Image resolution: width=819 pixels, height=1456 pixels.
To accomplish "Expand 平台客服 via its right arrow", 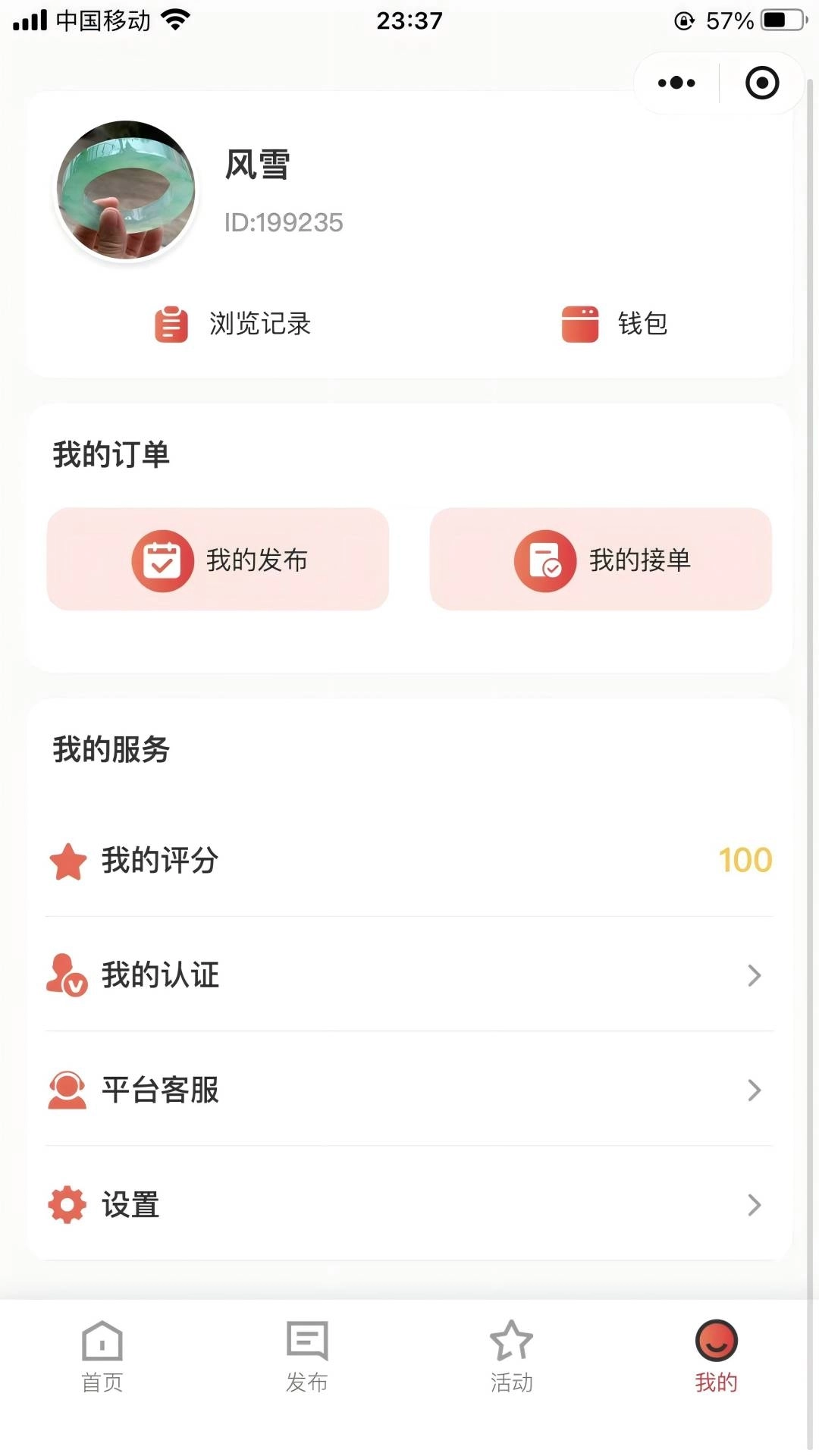I will coord(752,1090).
